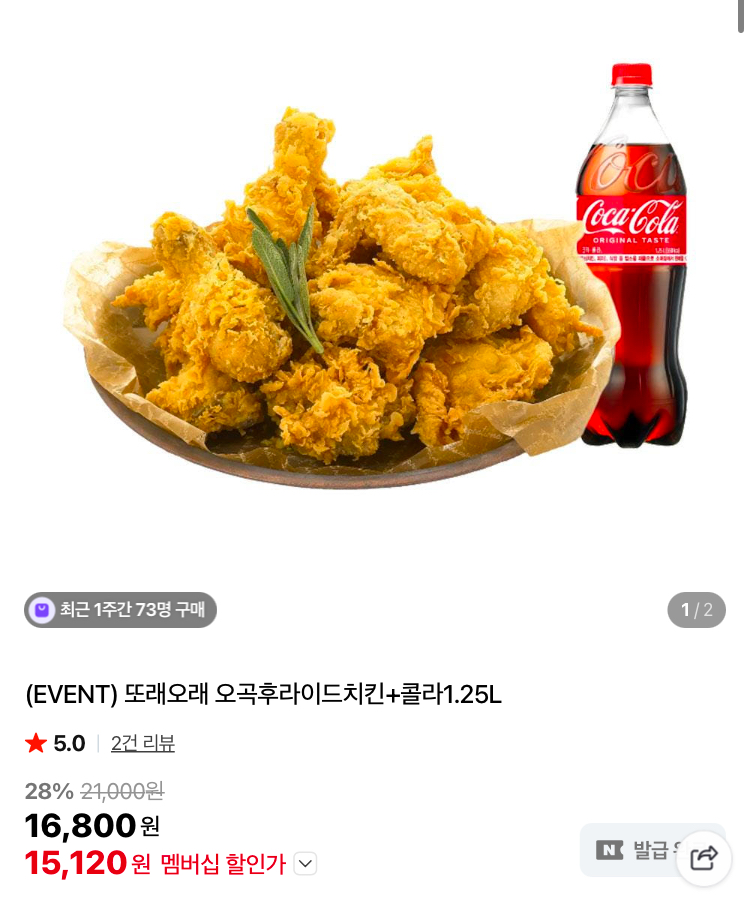
Task: Tap the 발급 coupon button
Action: pyautogui.click(x=628, y=850)
